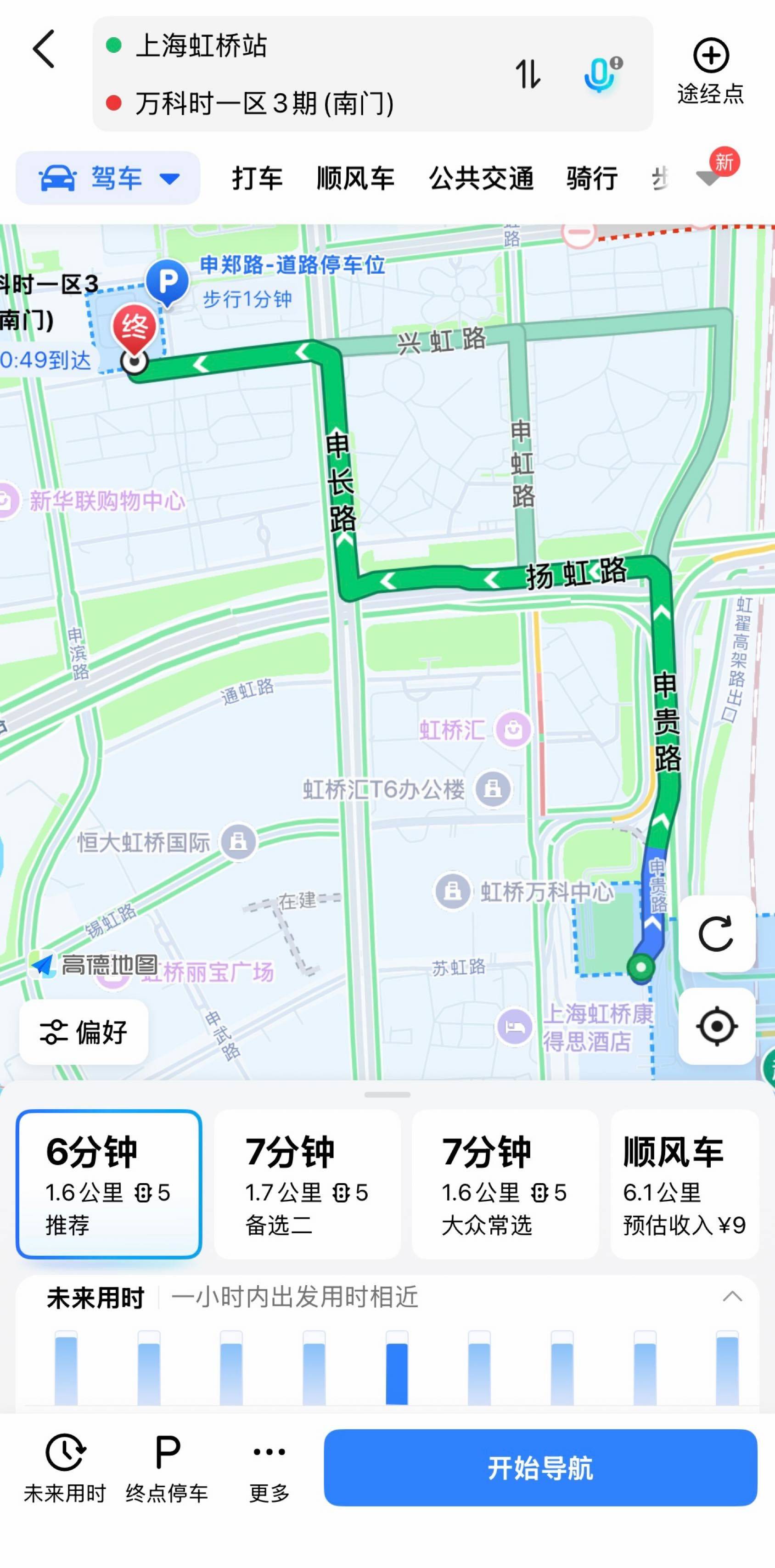Add a waypoint via 途经点
The height and width of the screenshot is (1568, 775).
pyautogui.click(x=710, y=71)
